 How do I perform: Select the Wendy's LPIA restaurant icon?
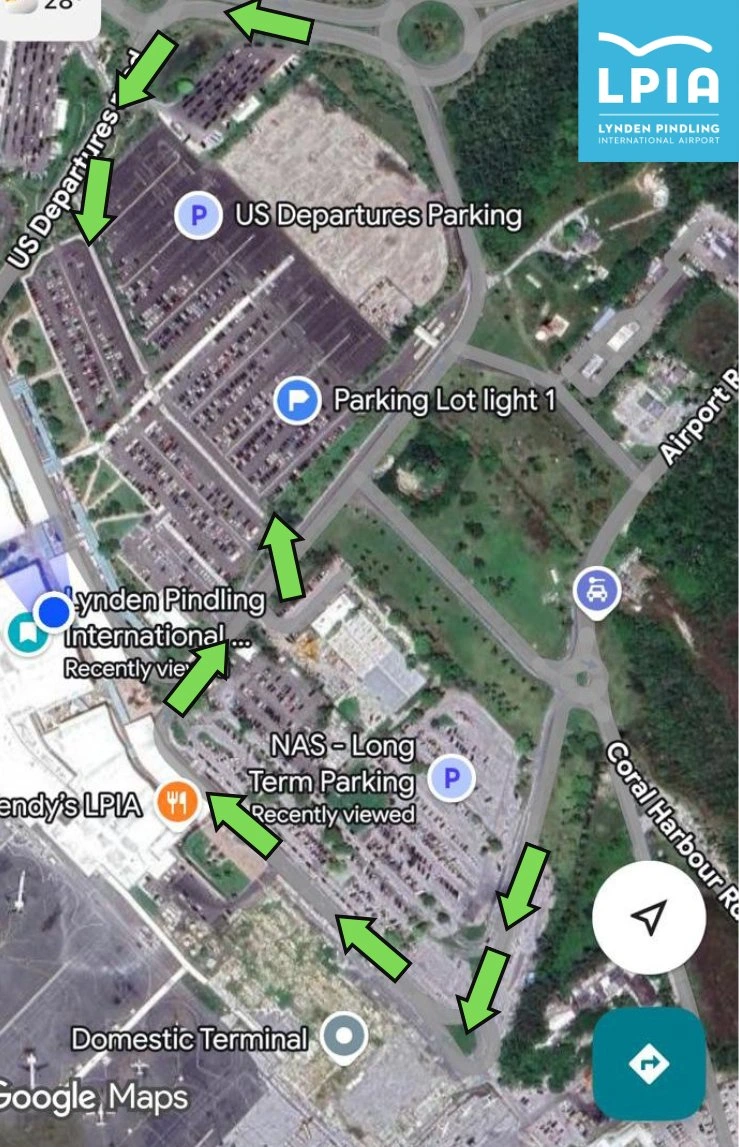click(175, 800)
